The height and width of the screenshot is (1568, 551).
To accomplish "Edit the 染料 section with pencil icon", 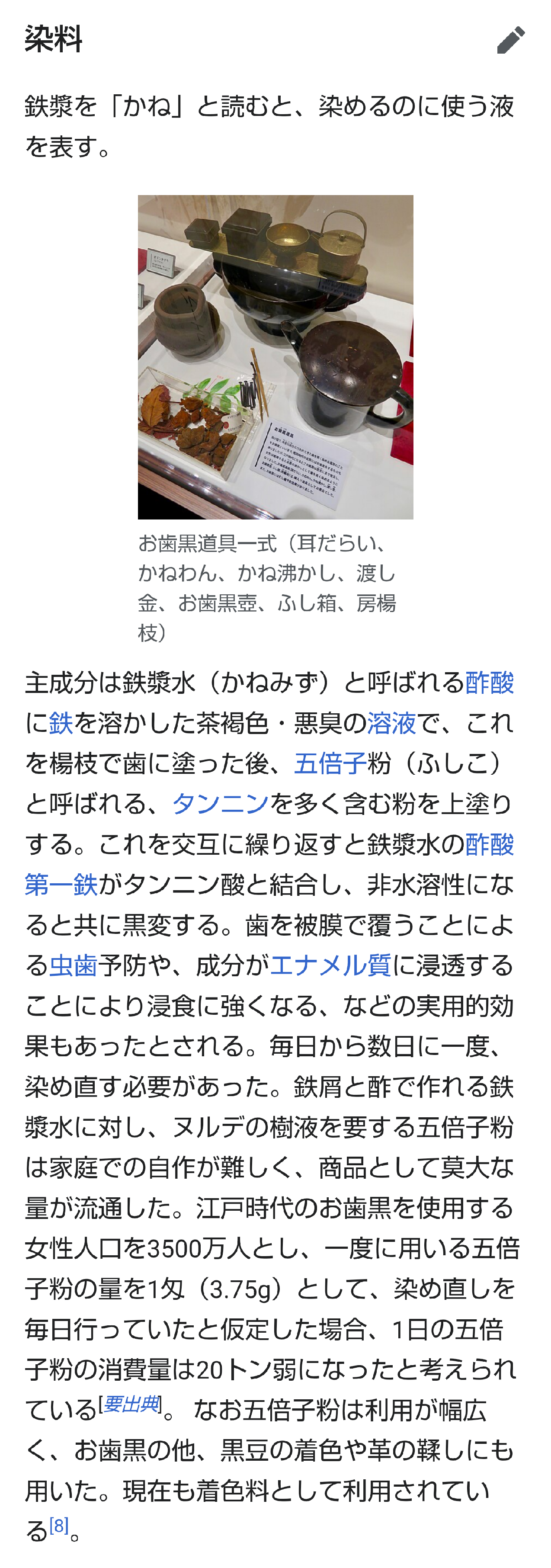I will [510, 40].
